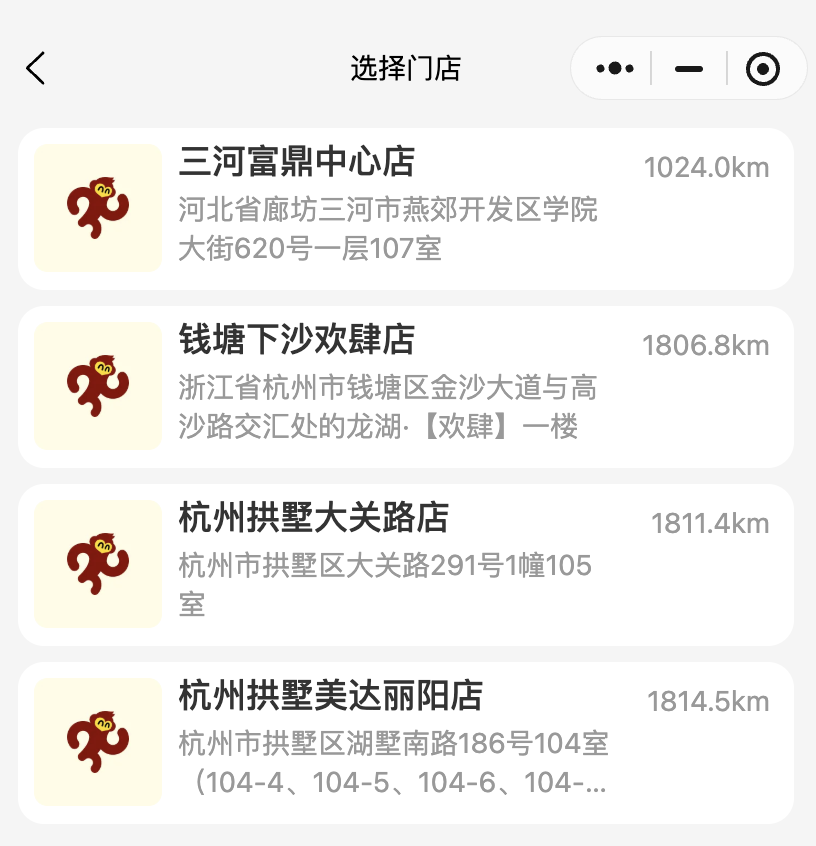Select the 杭州拱墅美达丽阳店 store
The image size is (816, 846).
pyautogui.click(x=405, y=742)
